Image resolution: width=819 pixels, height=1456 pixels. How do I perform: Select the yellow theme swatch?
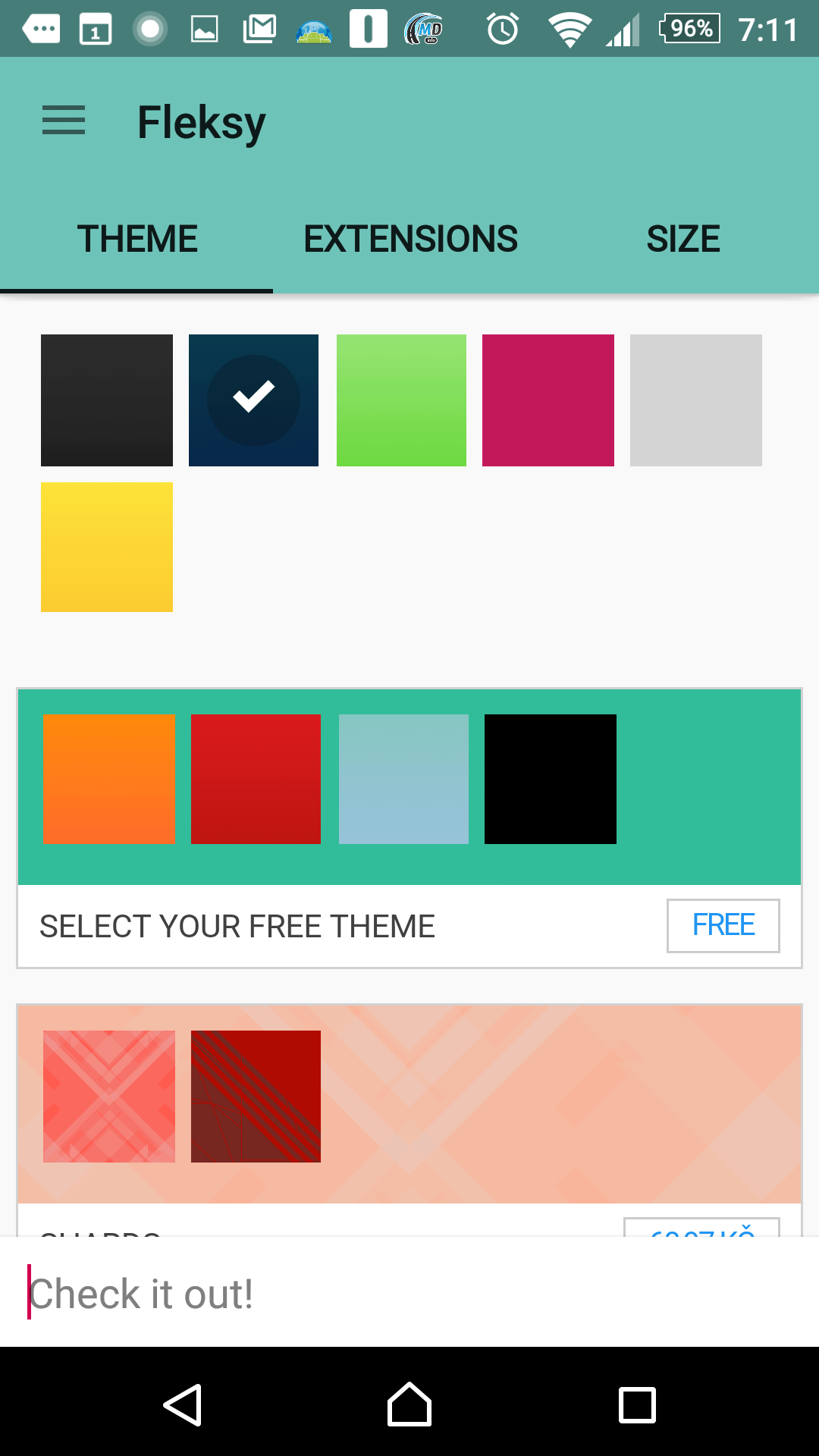click(107, 547)
